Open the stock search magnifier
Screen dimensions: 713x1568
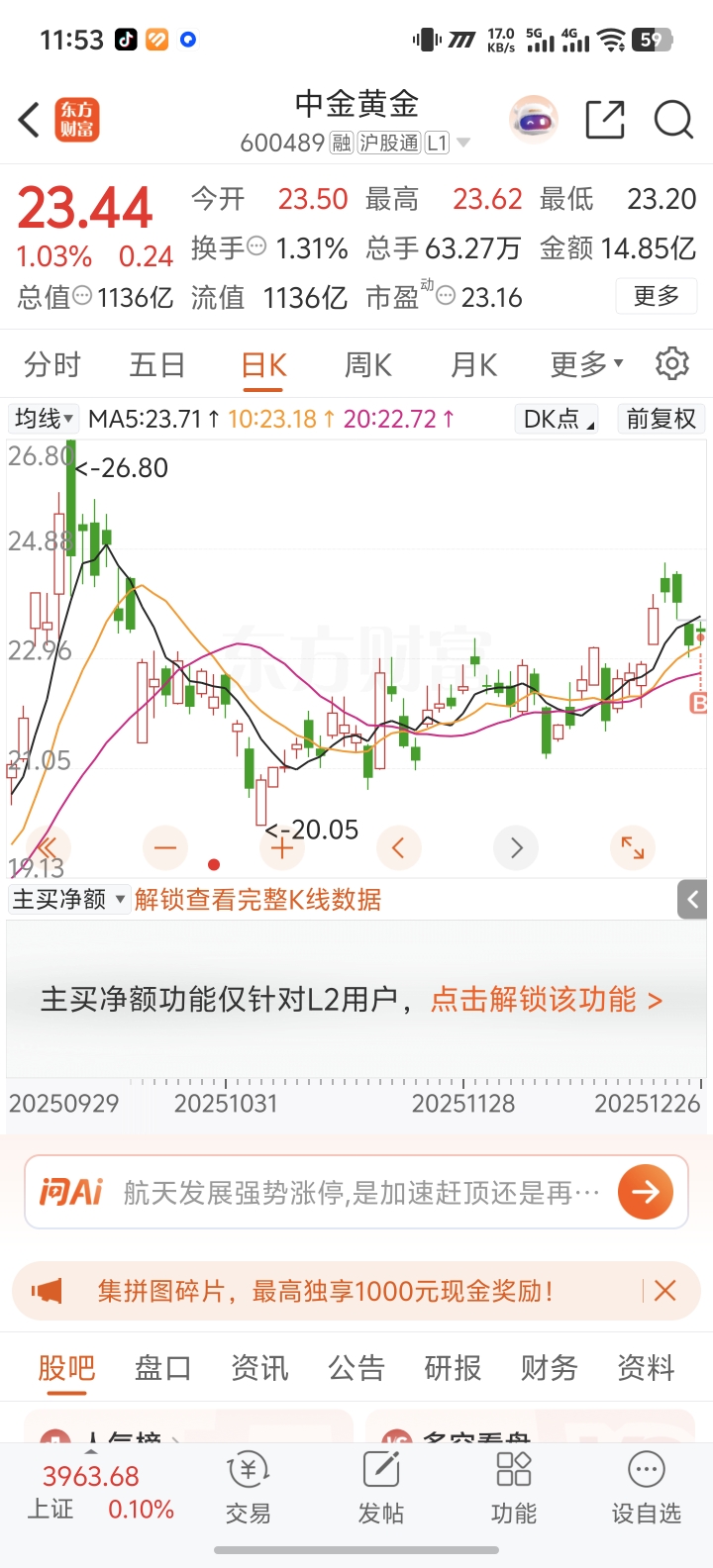coord(673,121)
